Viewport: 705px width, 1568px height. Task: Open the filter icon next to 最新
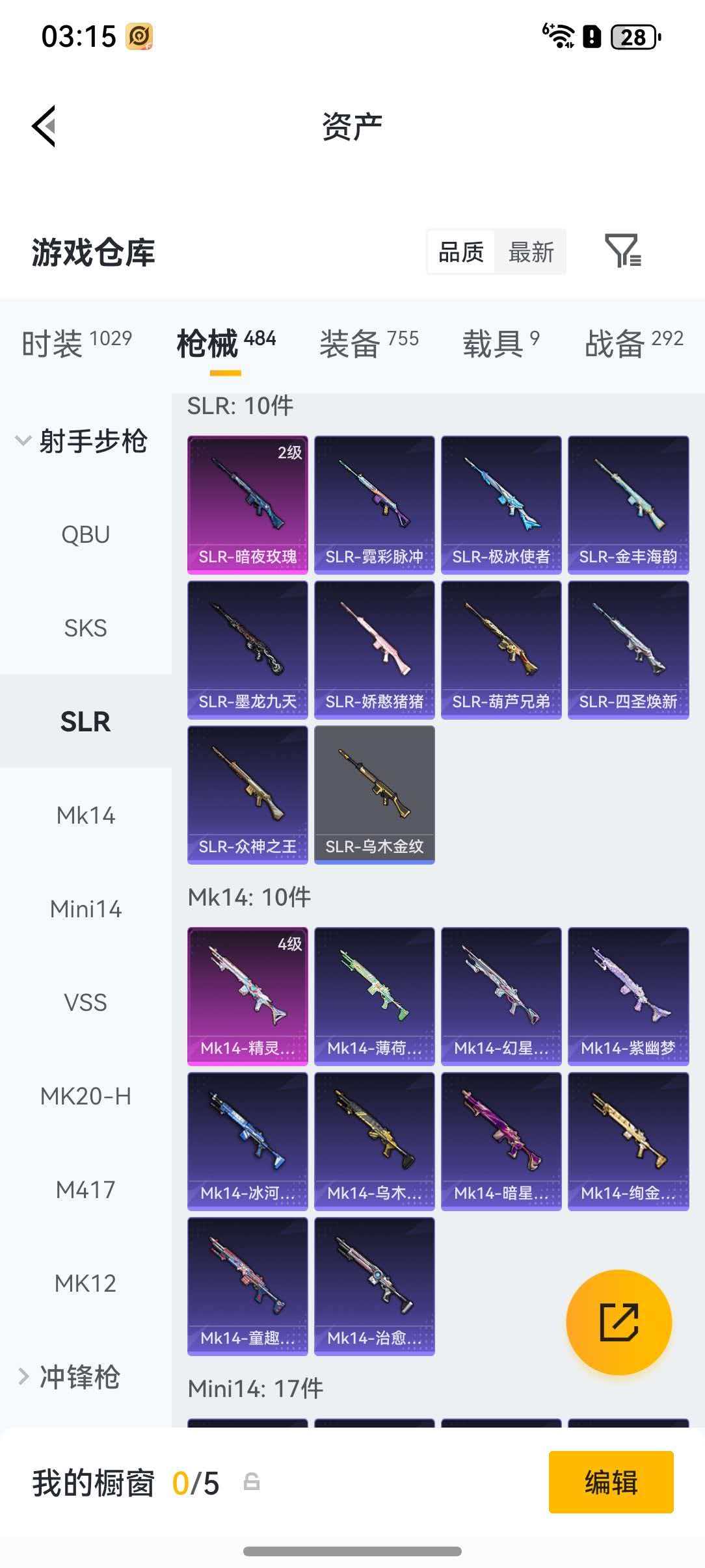(622, 251)
